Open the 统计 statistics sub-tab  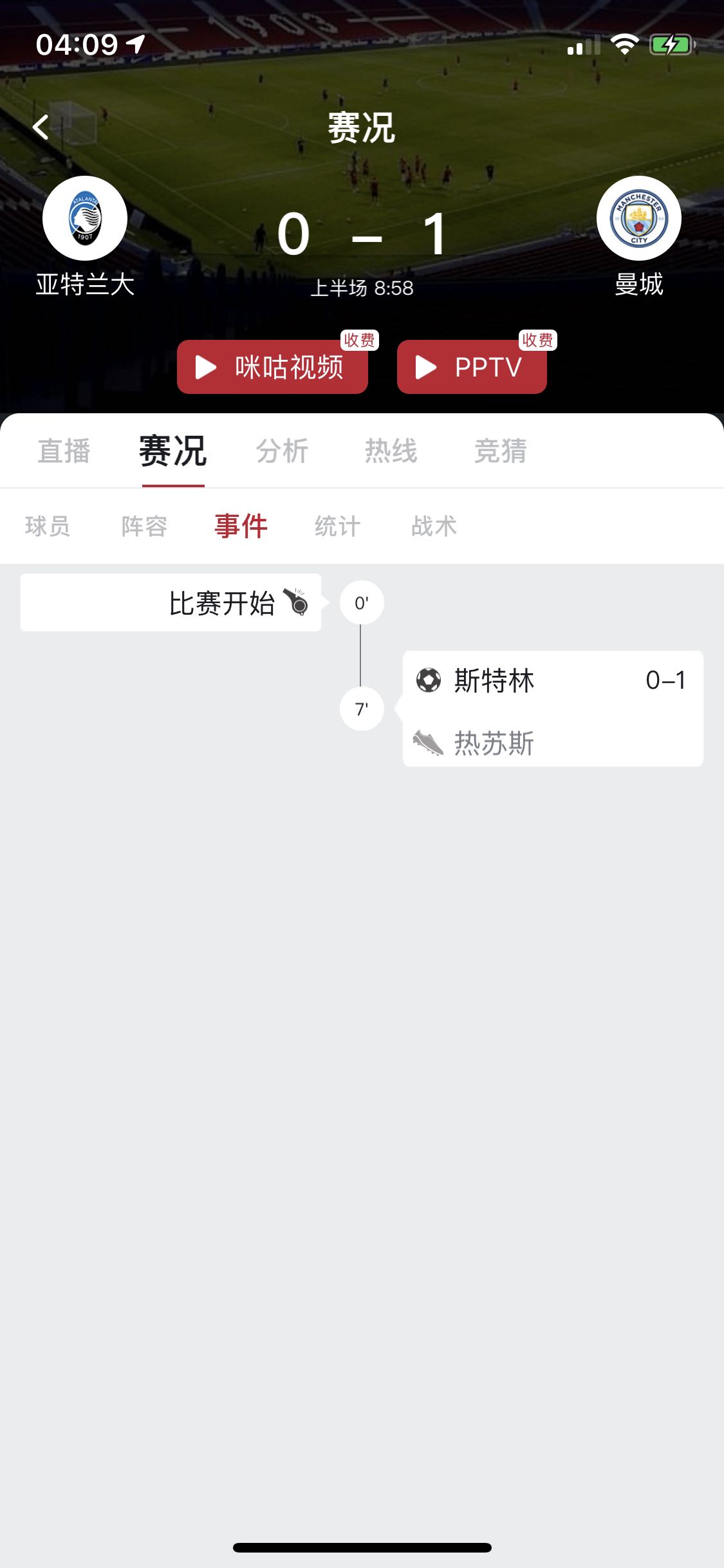(x=337, y=526)
